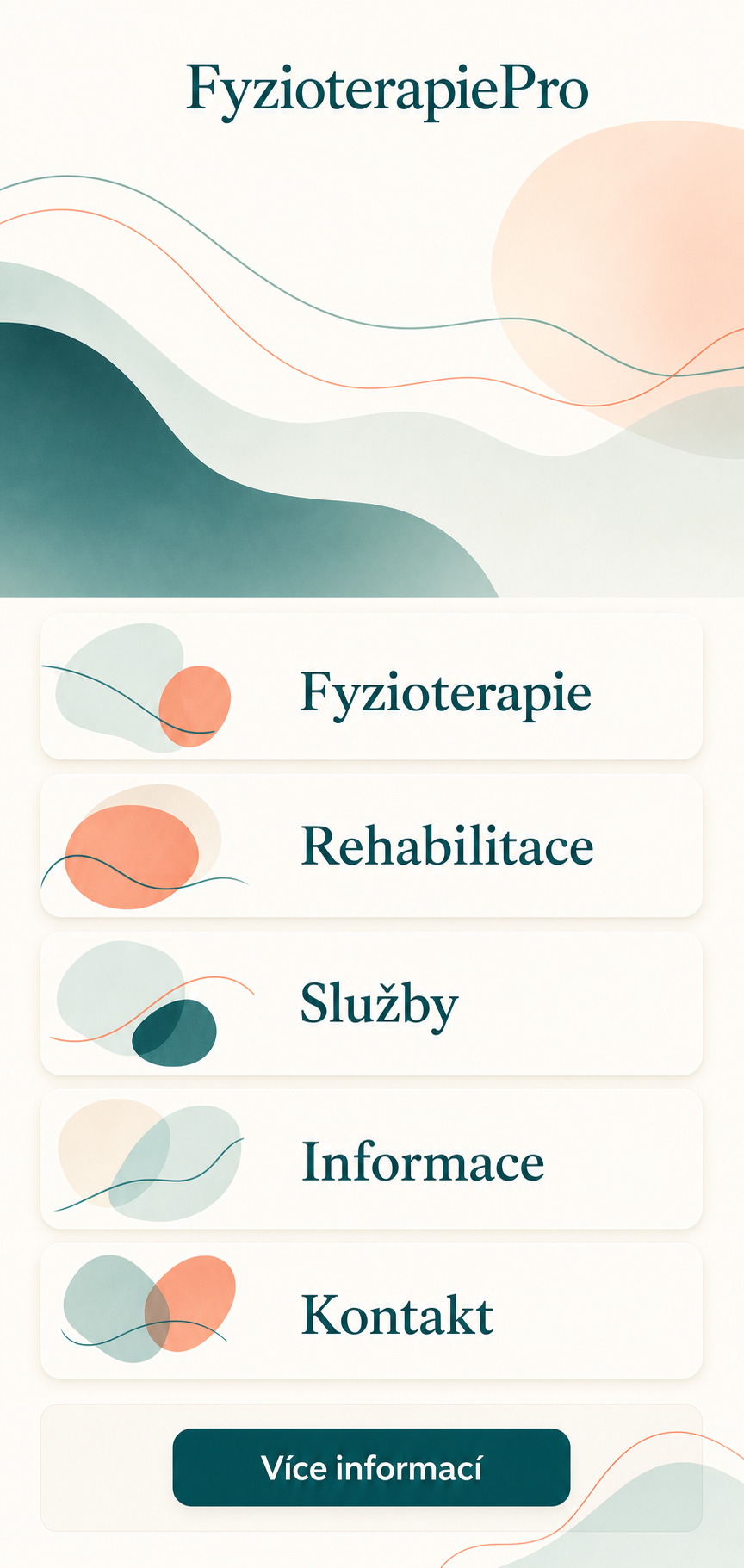Tap the Více informací button
Image resolution: width=744 pixels, height=1568 pixels.
(371, 1467)
